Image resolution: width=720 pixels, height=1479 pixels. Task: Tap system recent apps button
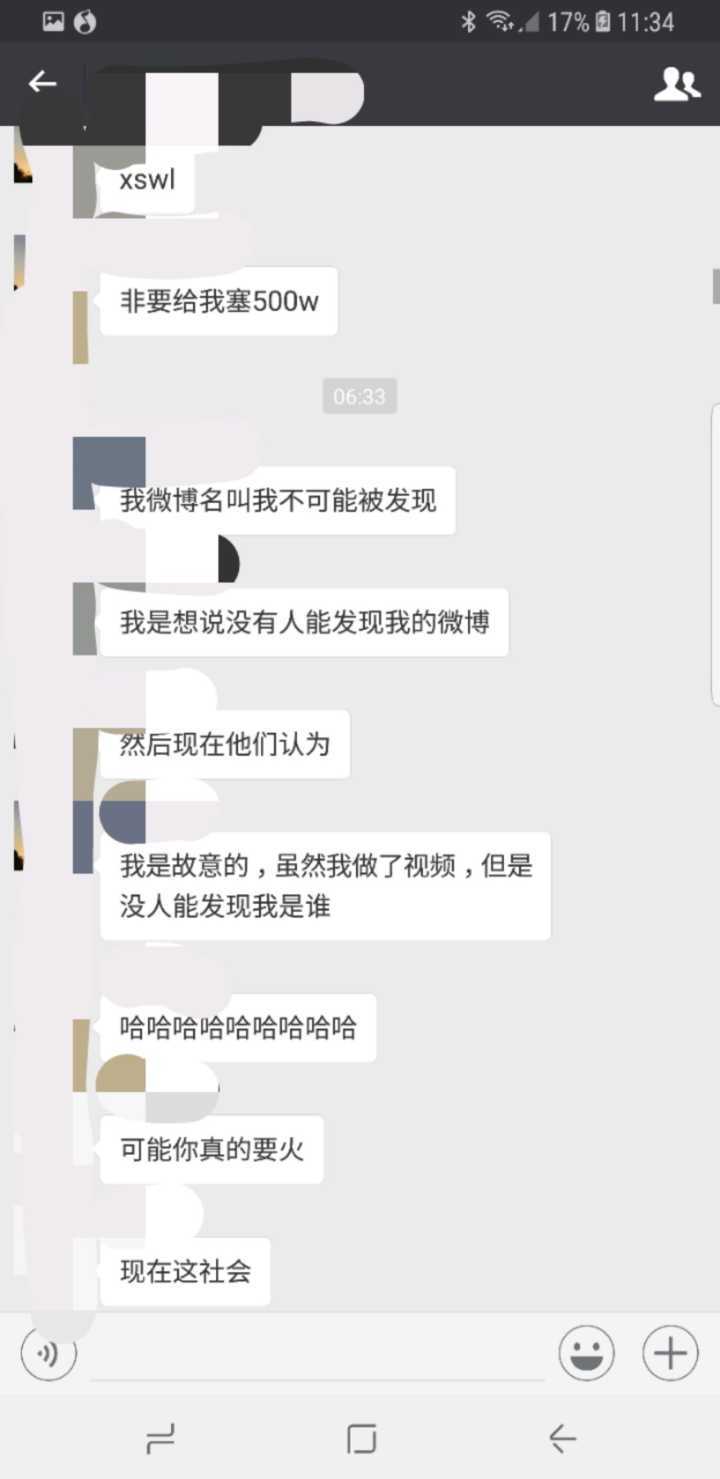[160, 1438]
